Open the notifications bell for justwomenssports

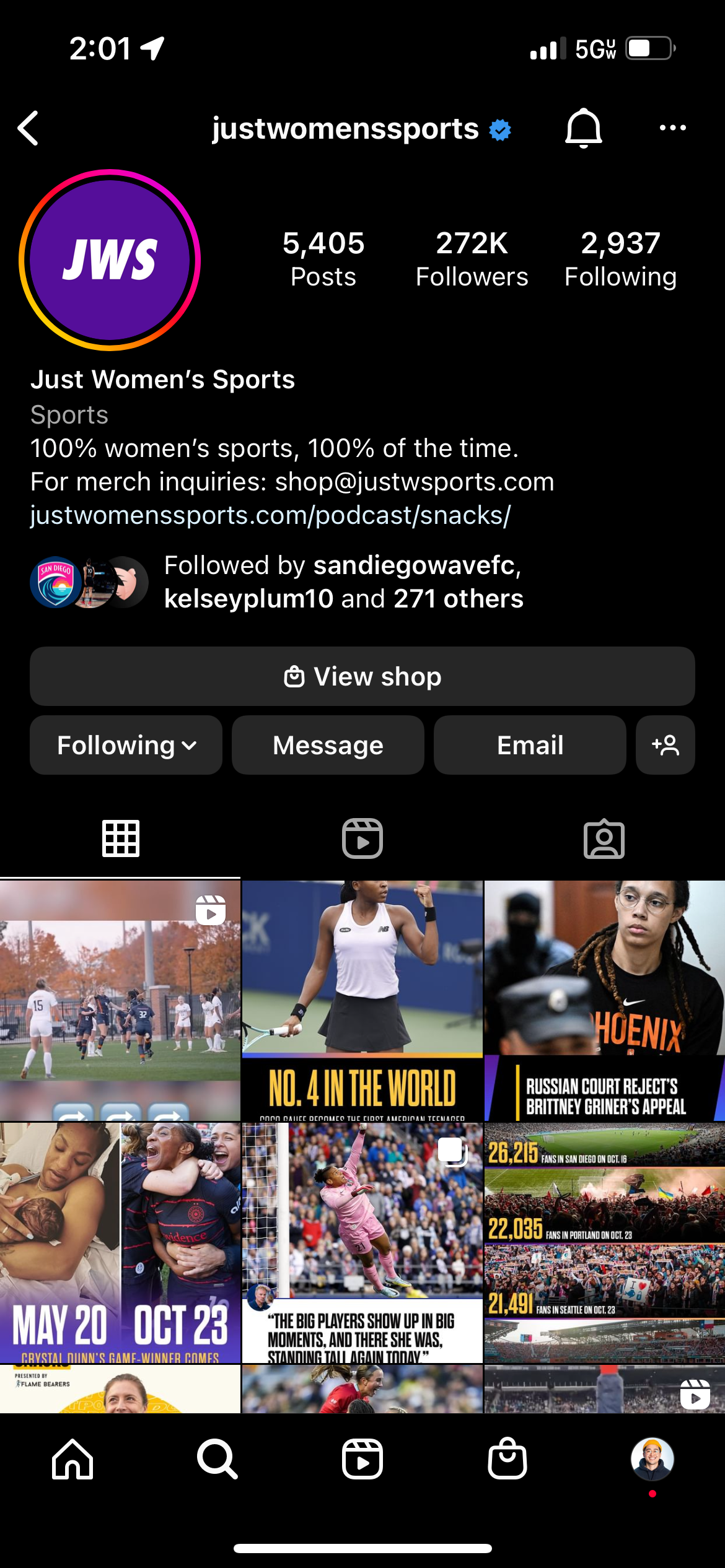tap(583, 128)
